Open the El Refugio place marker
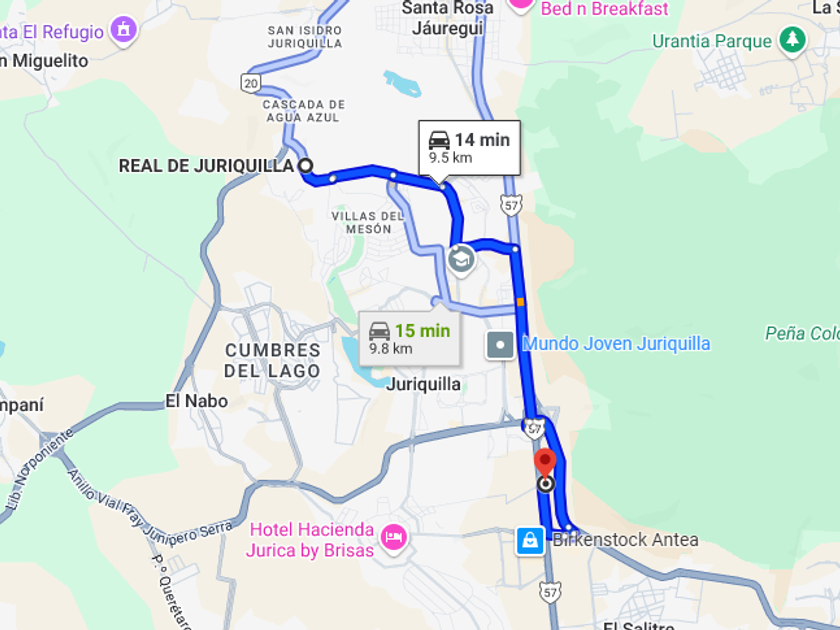840x630 pixels. (x=124, y=30)
